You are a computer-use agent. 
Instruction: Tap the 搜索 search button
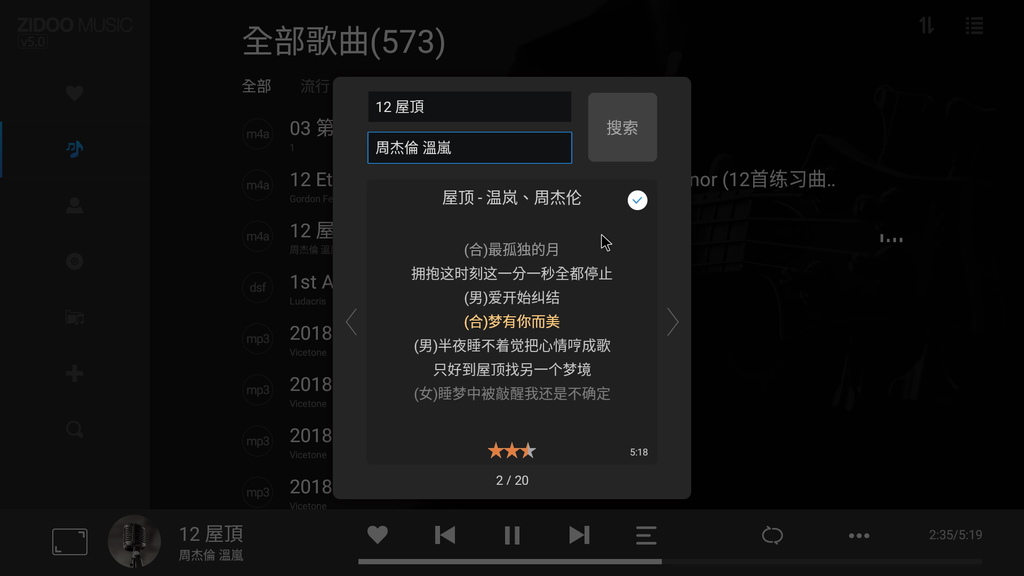(622, 127)
